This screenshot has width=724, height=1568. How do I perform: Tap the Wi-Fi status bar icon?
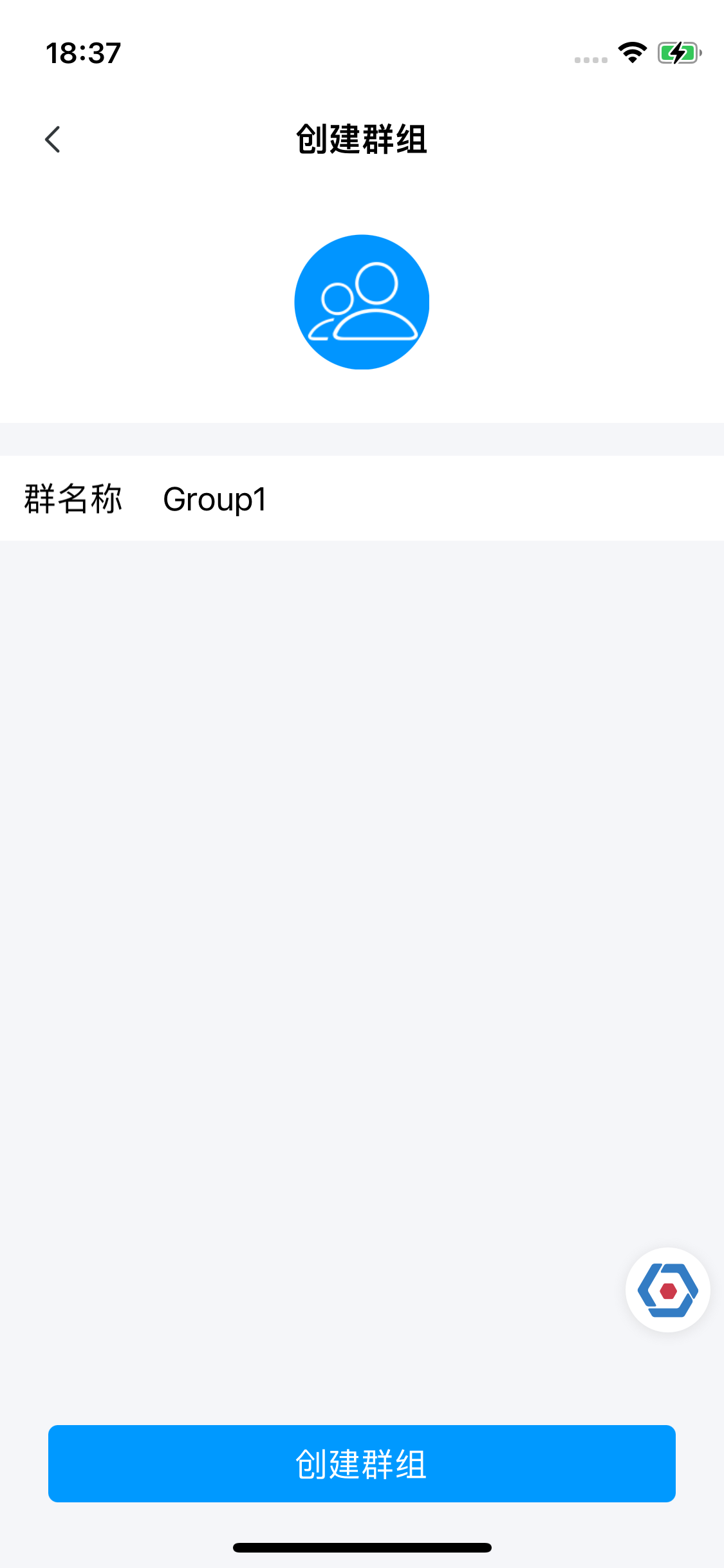point(631,52)
